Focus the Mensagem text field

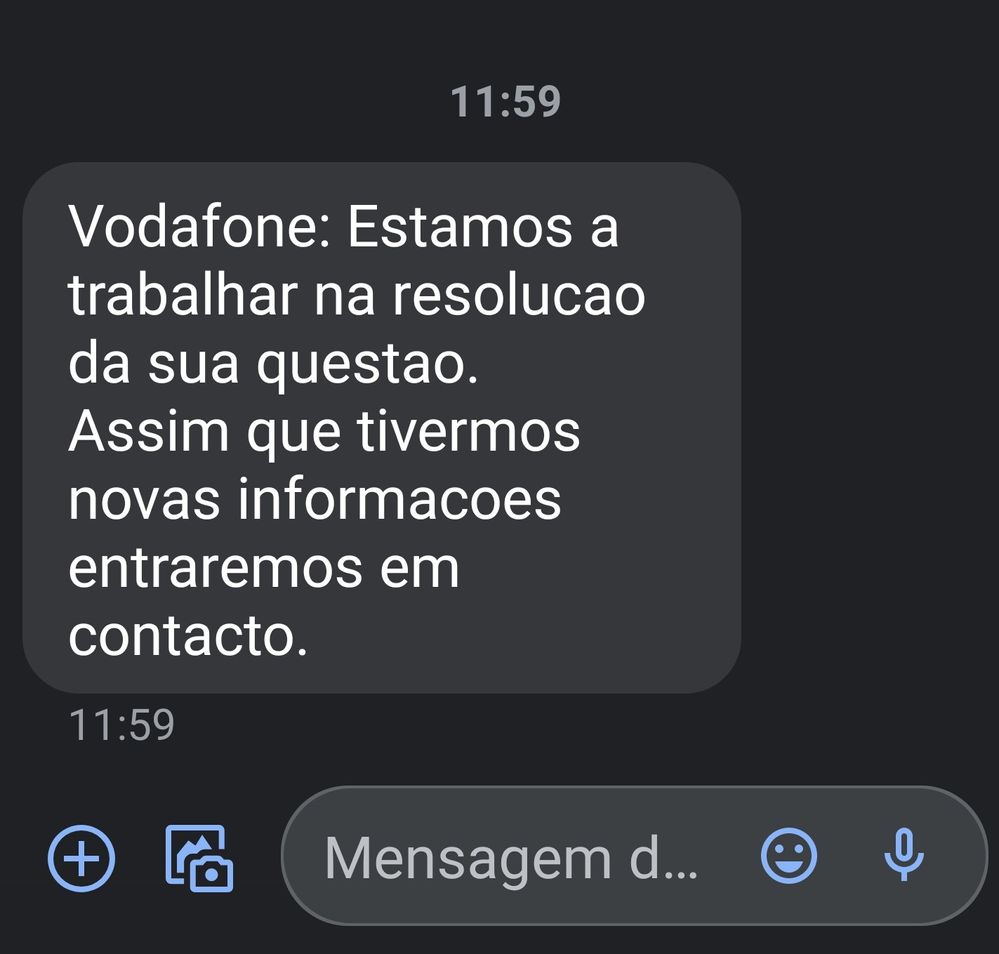pos(510,858)
